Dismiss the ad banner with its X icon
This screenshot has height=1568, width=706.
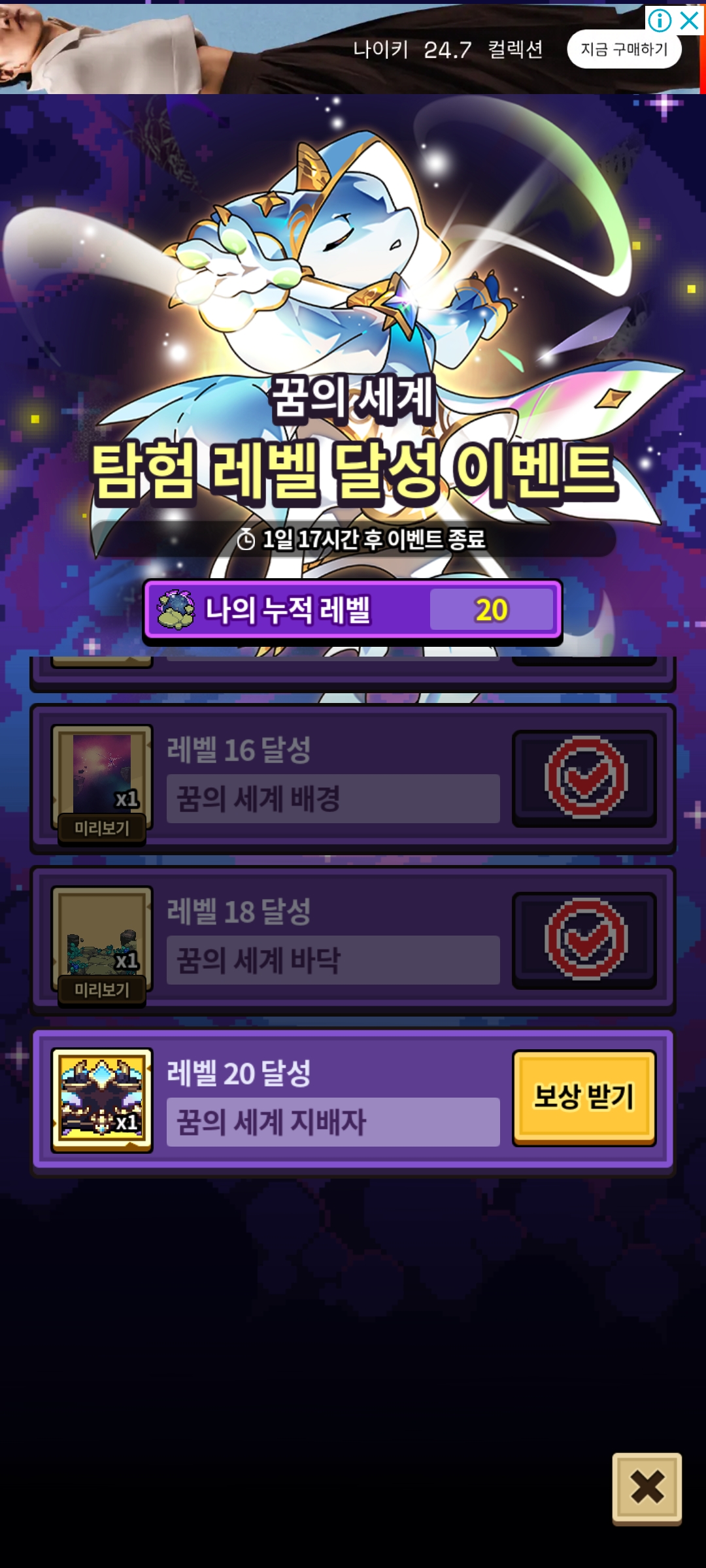point(690,20)
